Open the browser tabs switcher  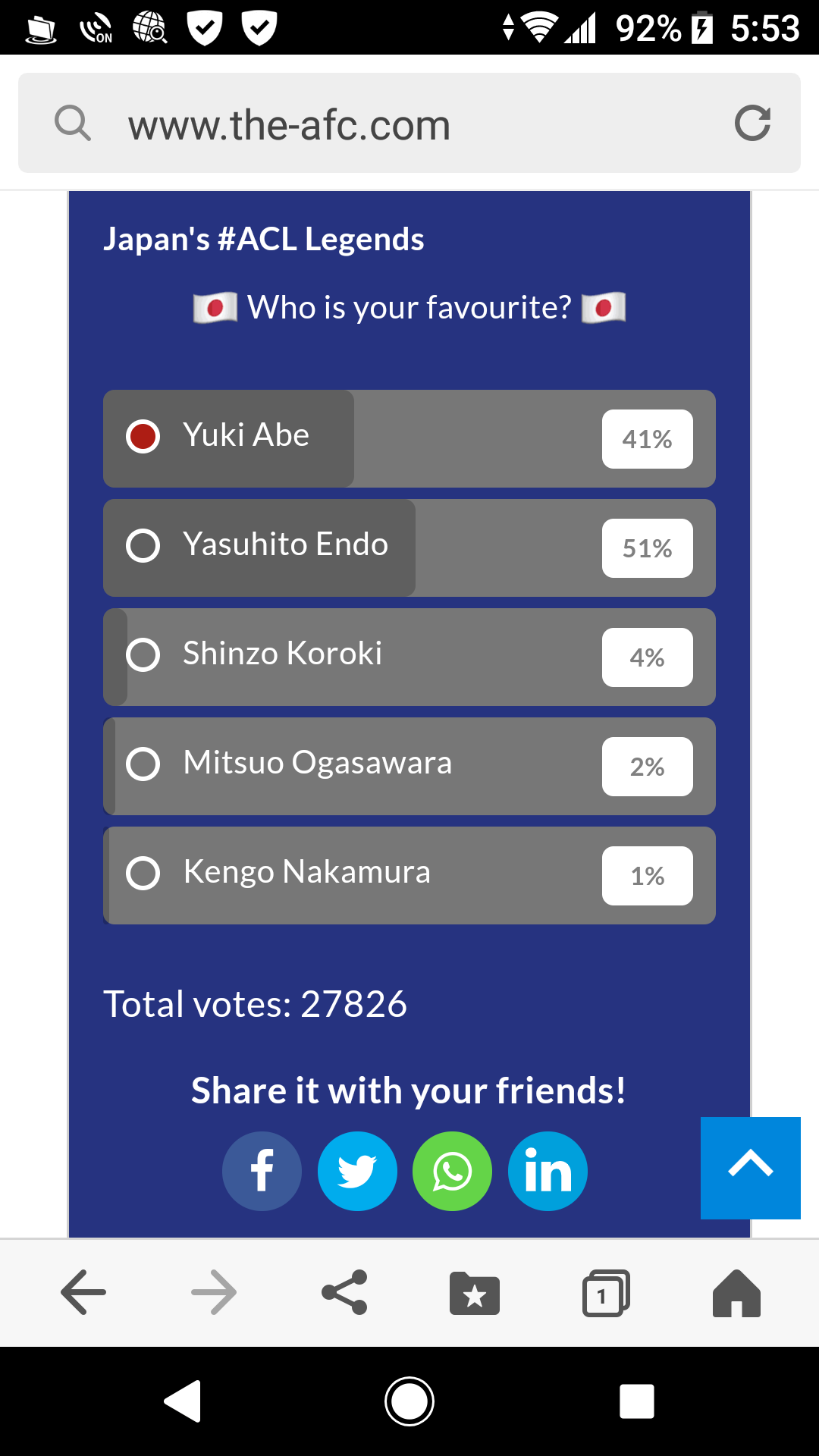pyautogui.click(x=605, y=1293)
